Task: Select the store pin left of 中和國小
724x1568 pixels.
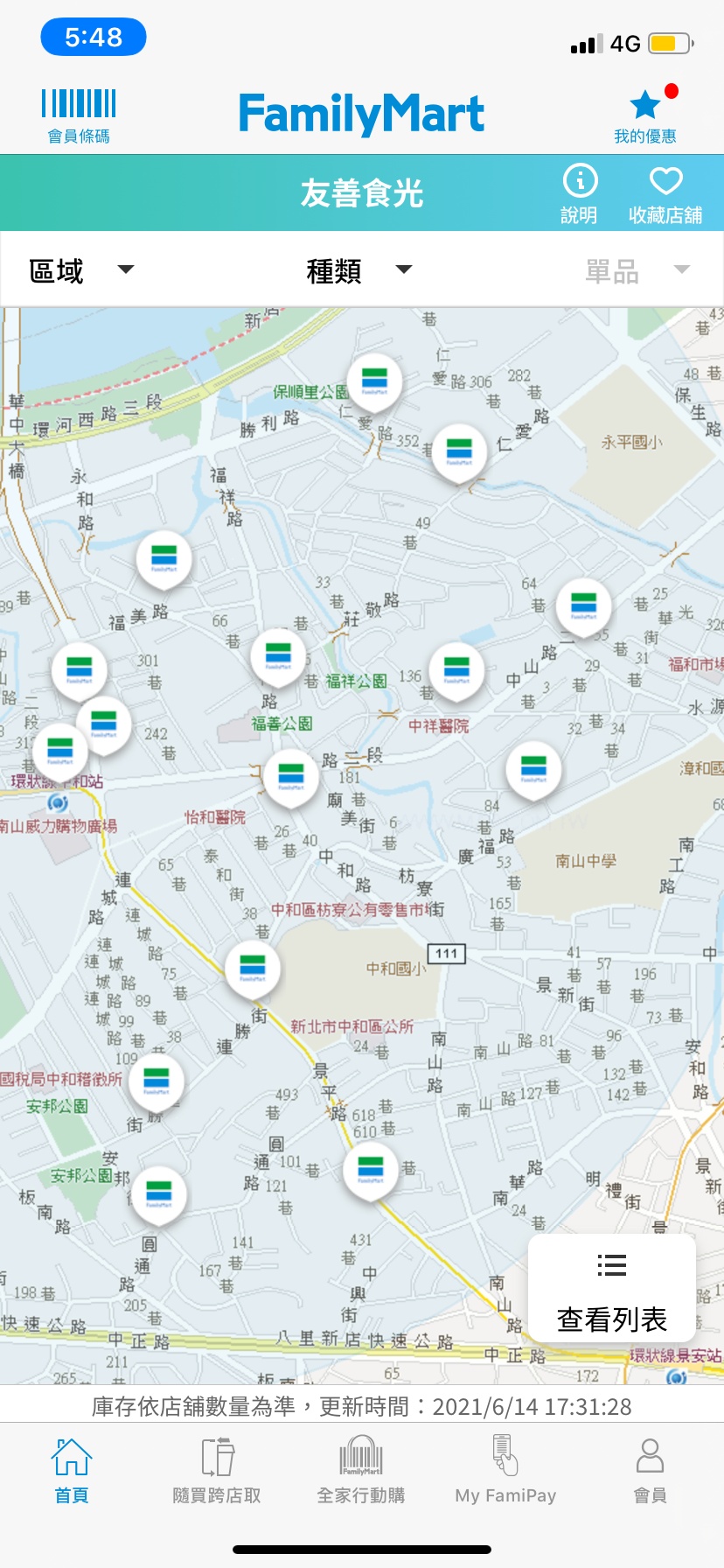Action: (253, 967)
